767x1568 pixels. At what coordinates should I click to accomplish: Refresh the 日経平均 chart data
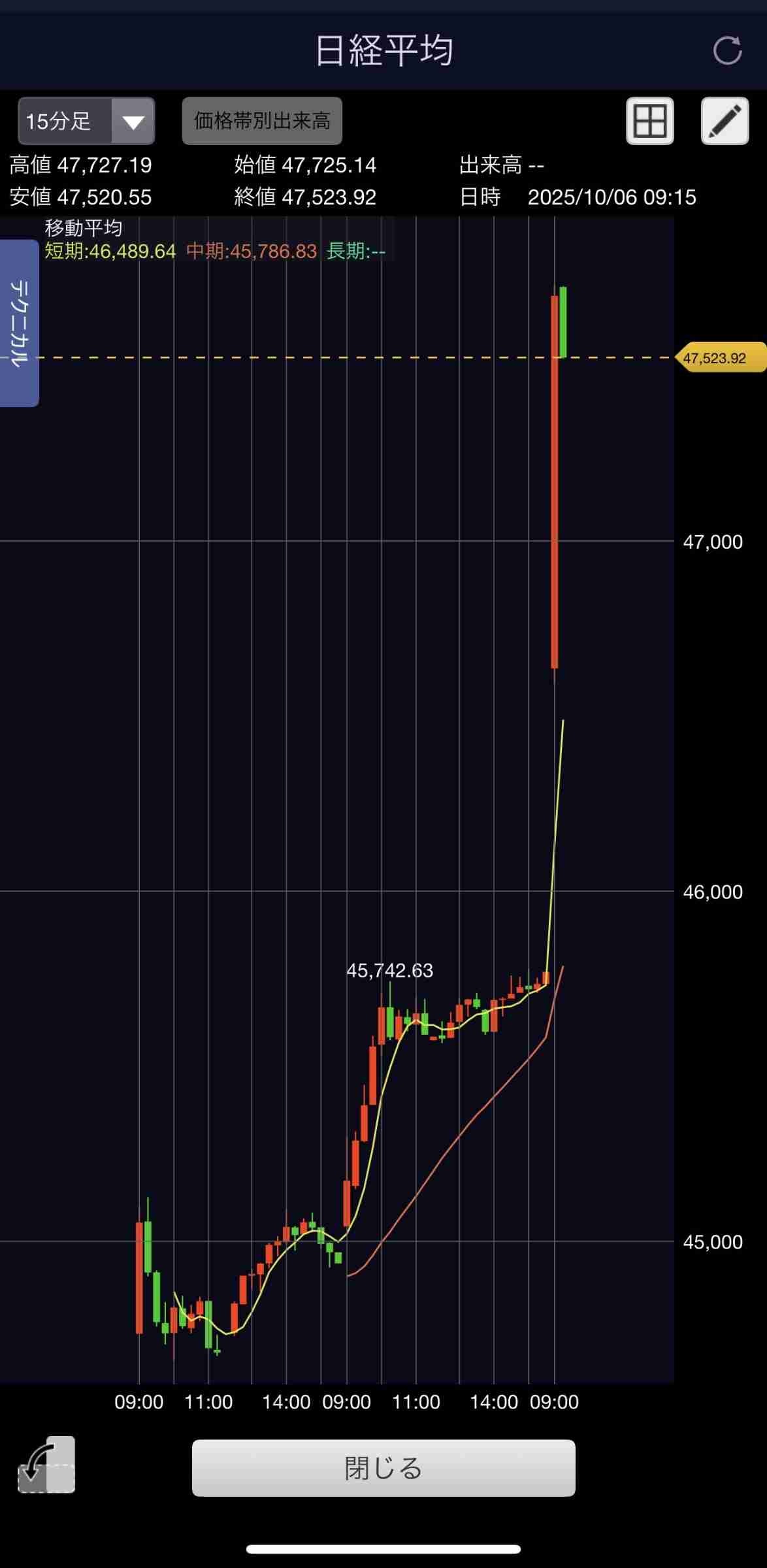tap(727, 50)
